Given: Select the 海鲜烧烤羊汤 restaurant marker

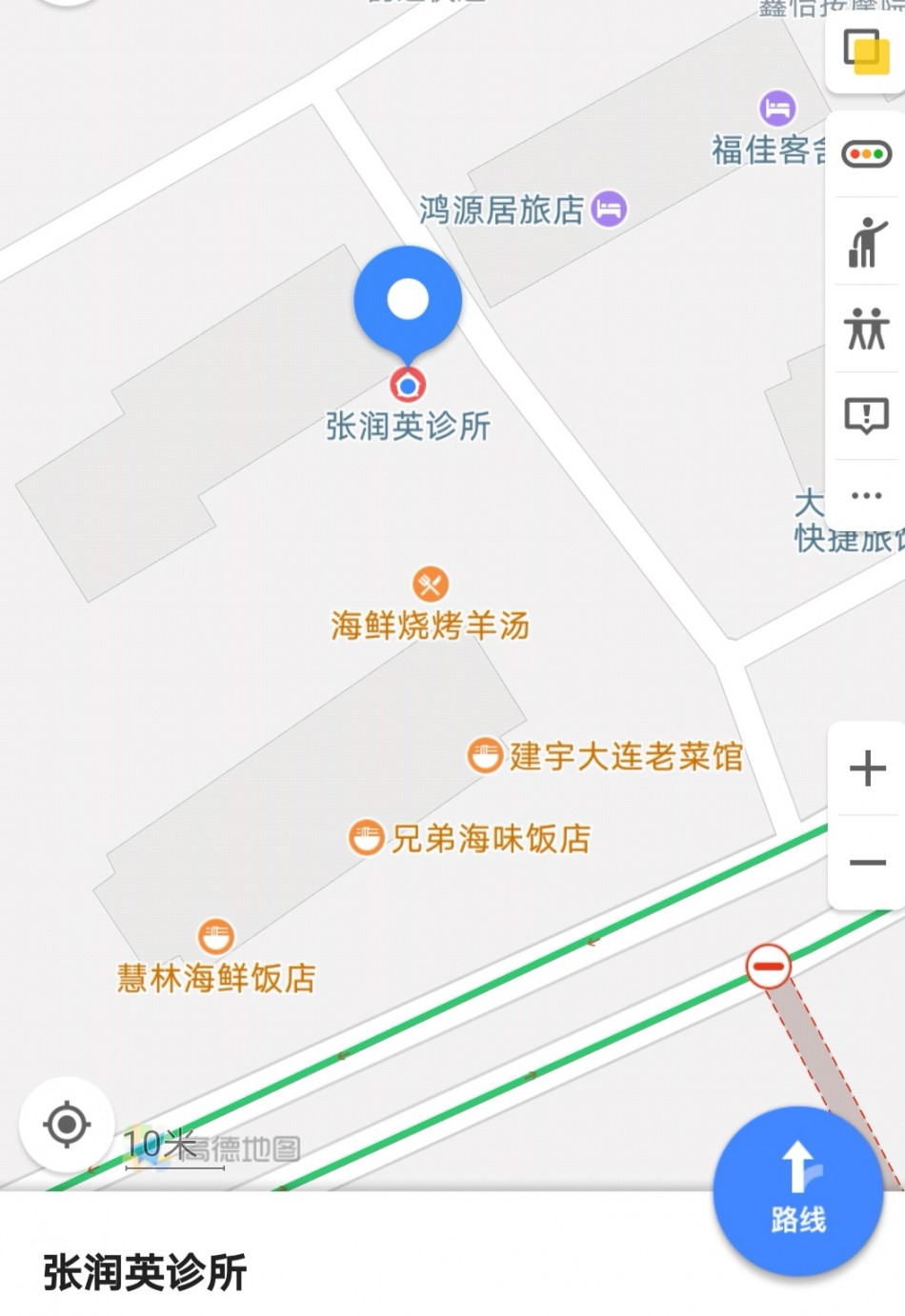Looking at the screenshot, I should 431,585.
